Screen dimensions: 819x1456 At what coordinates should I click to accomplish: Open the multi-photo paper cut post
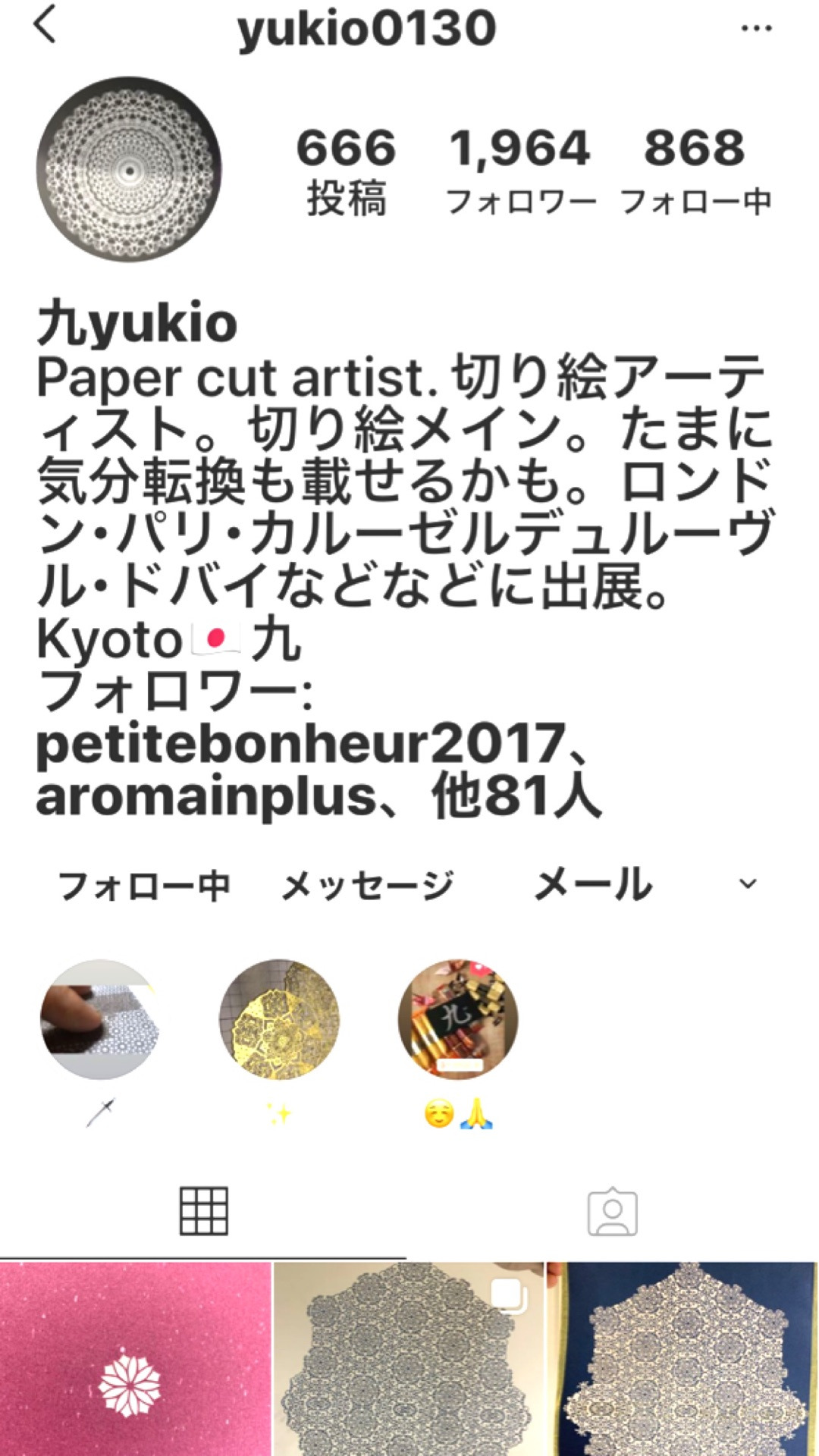click(408, 1357)
